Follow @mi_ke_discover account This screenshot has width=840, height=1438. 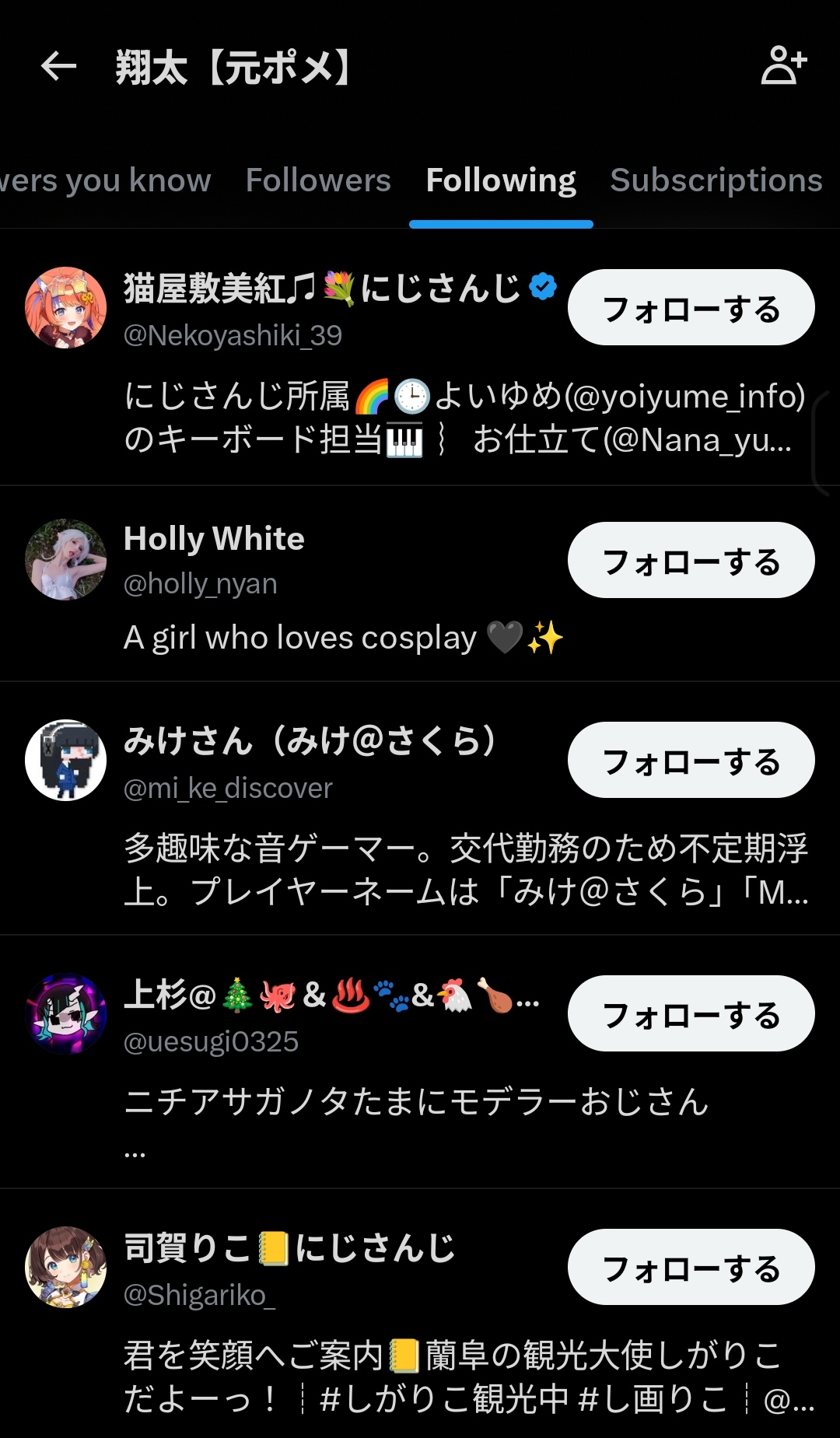click(x=691, y=761)
